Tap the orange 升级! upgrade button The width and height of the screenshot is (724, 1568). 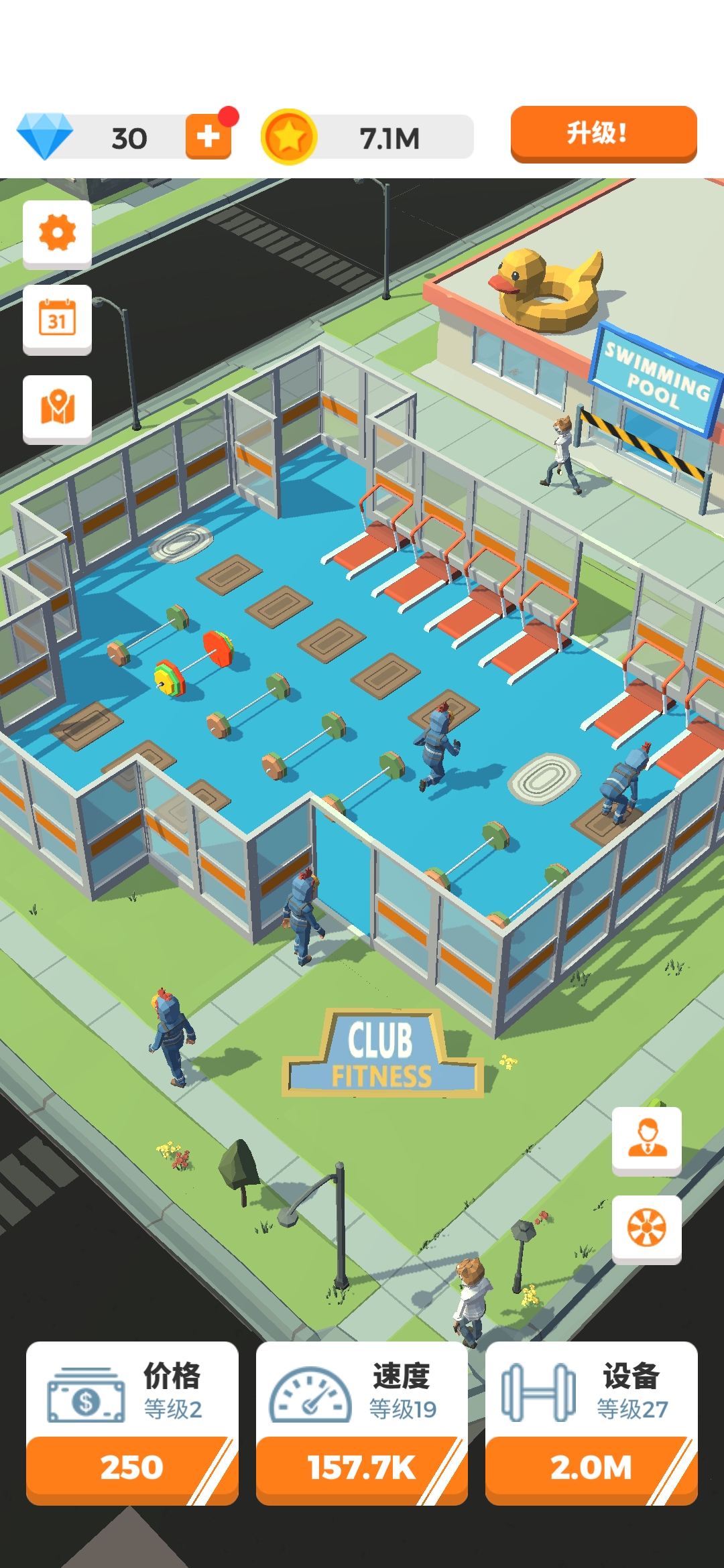pyautogui.click(x=603, y=134)
